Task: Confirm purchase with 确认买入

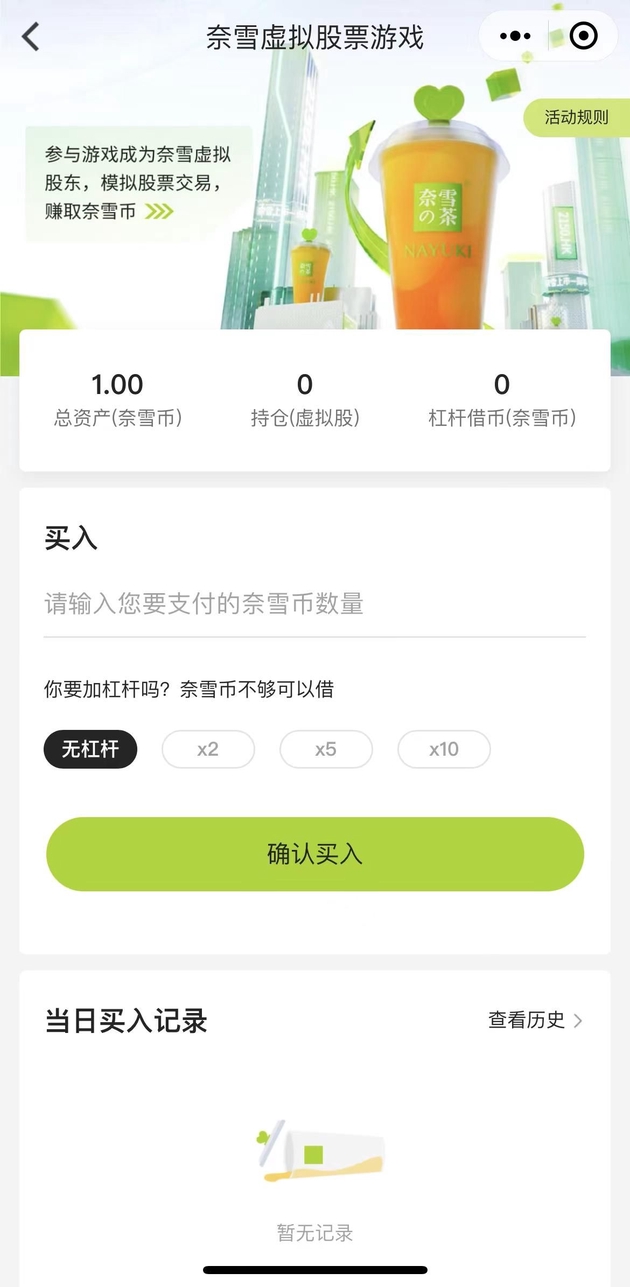Action: 315,854
